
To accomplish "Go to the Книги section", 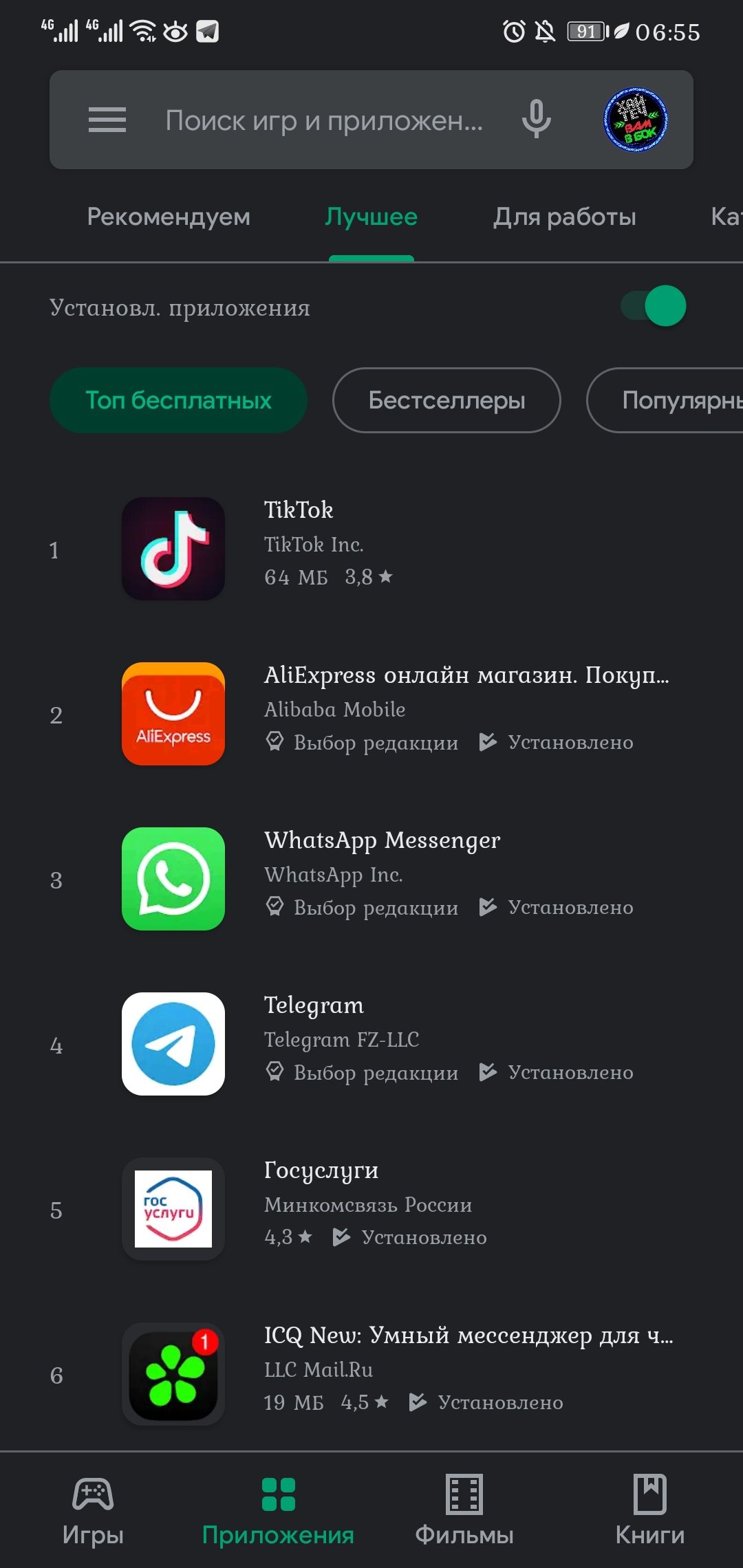I will 650,1511.
